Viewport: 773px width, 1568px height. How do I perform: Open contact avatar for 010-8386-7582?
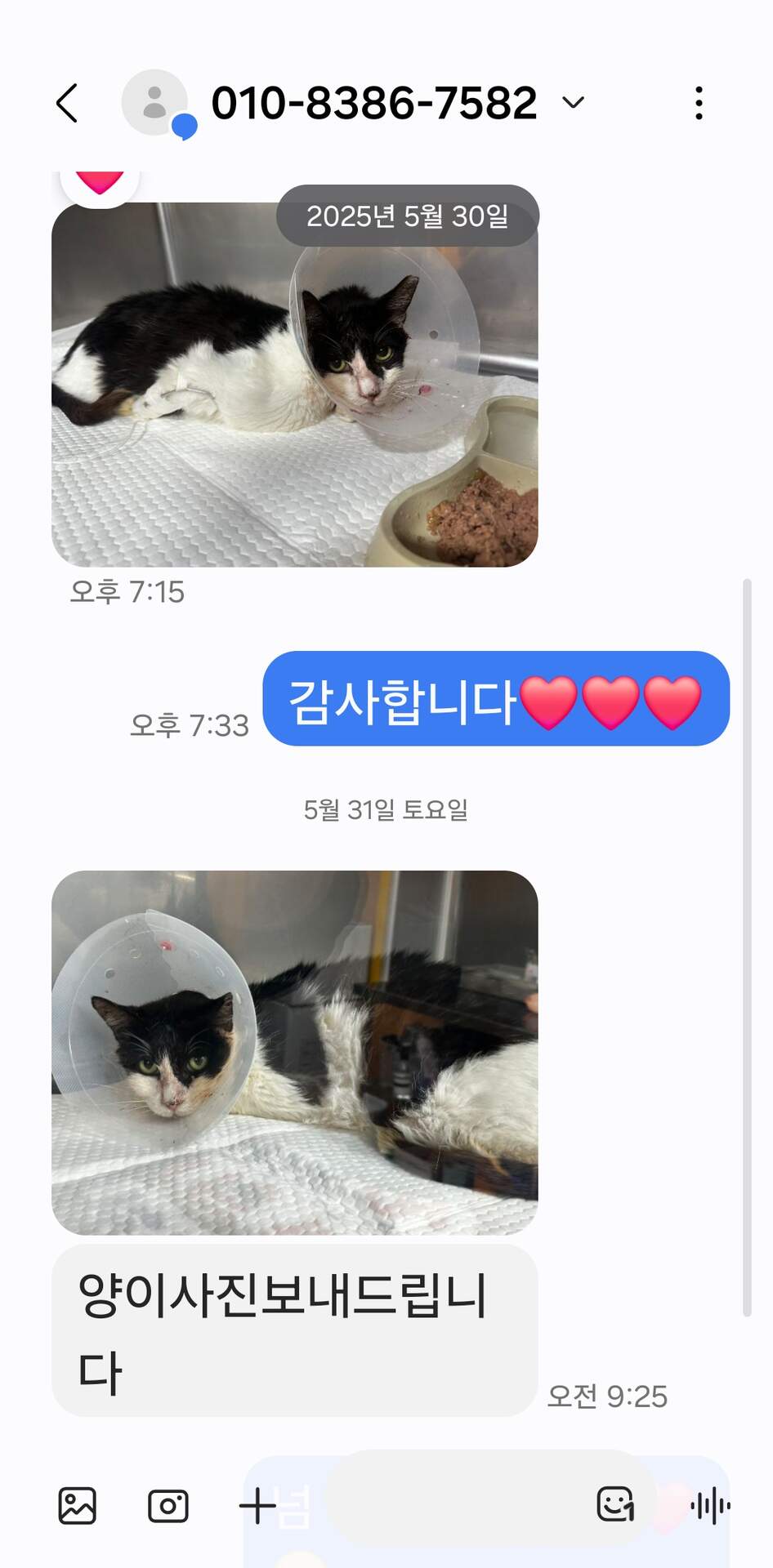point(155,103)
